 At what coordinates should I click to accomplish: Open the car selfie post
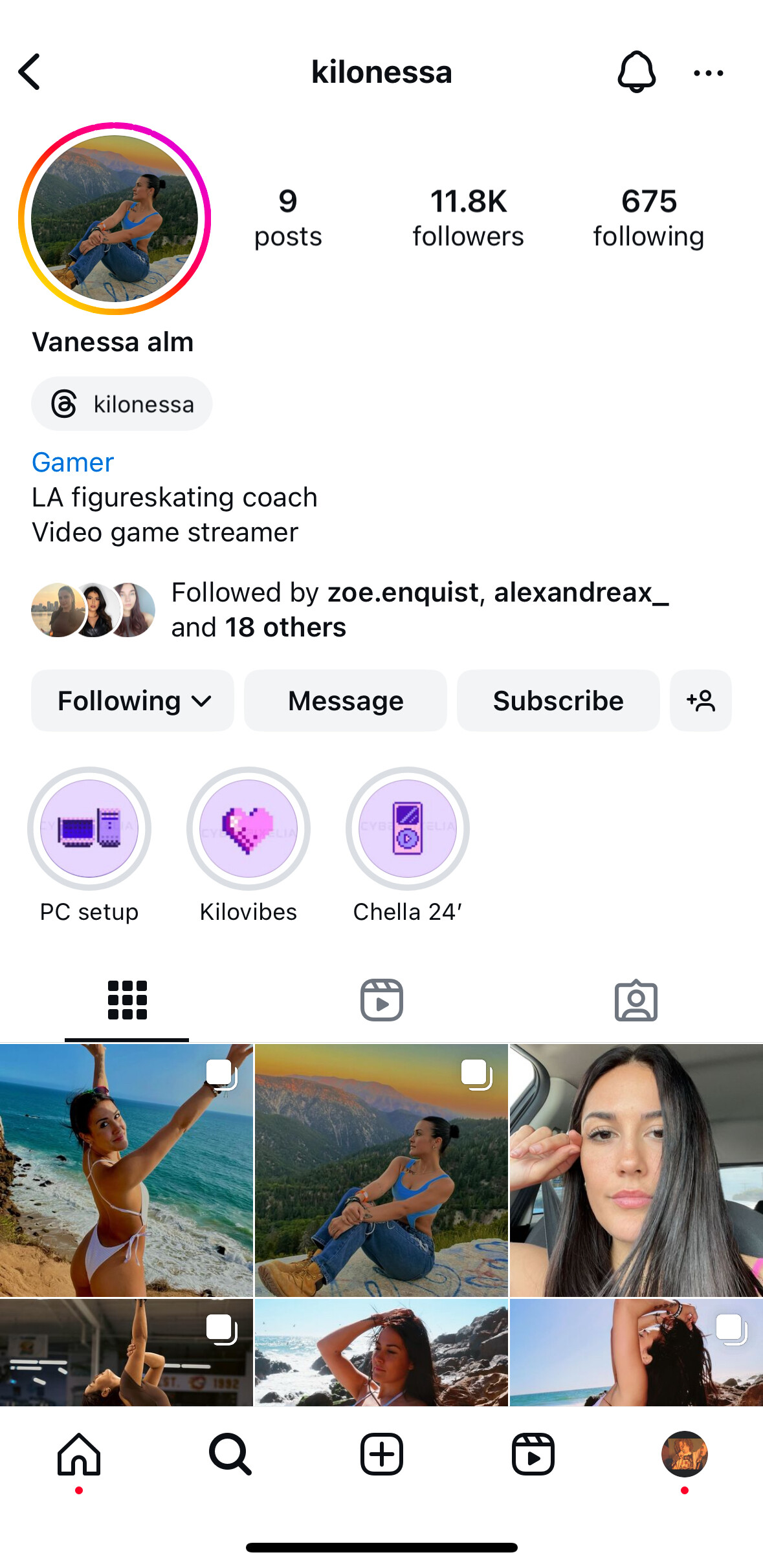(636, 1170)
